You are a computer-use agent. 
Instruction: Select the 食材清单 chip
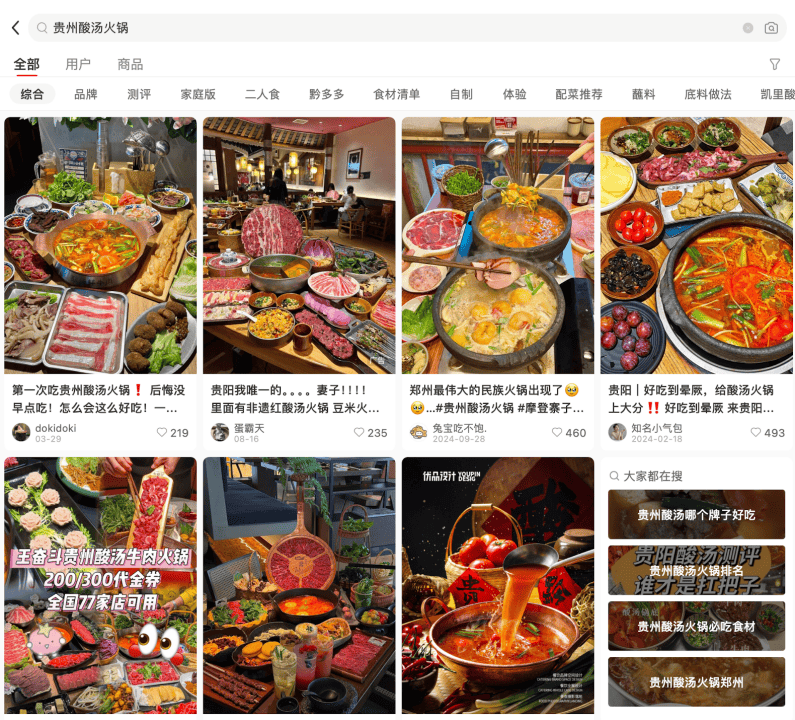click(397, 95)
